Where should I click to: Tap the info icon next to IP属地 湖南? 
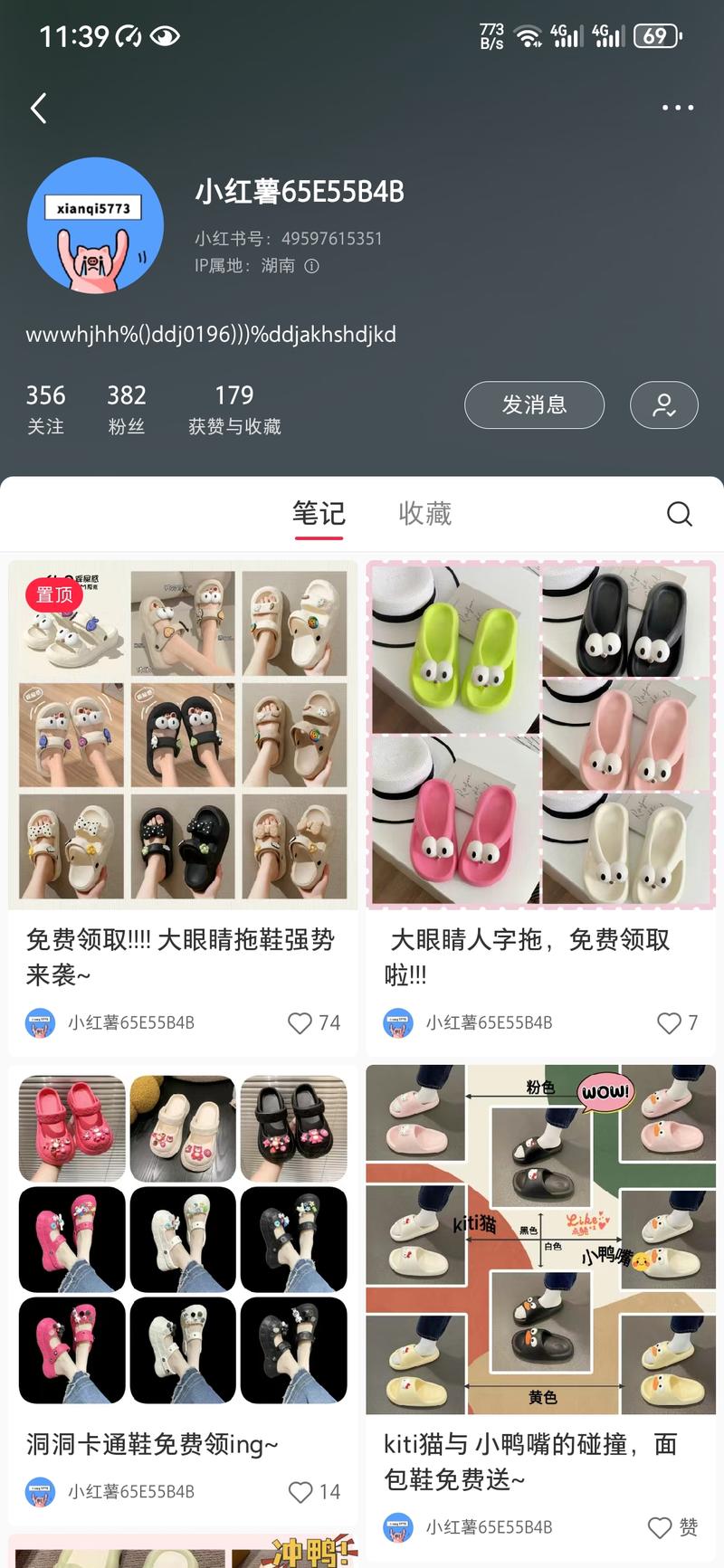310,267
